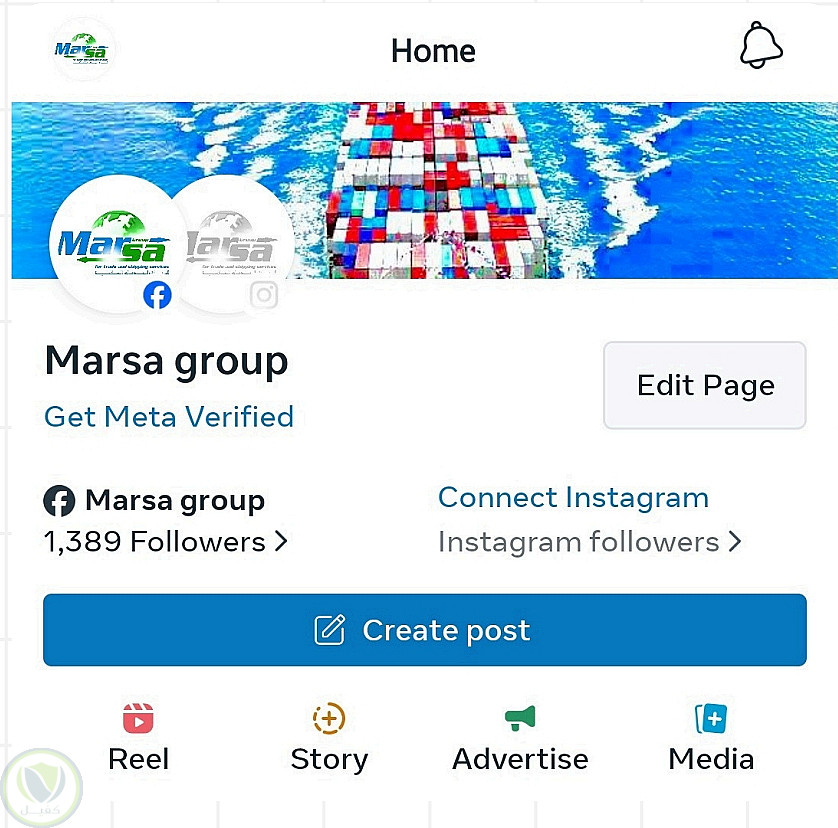Screen dimensions: 838x828
Task: Add a new Story
Action: [x=329, y=738]
